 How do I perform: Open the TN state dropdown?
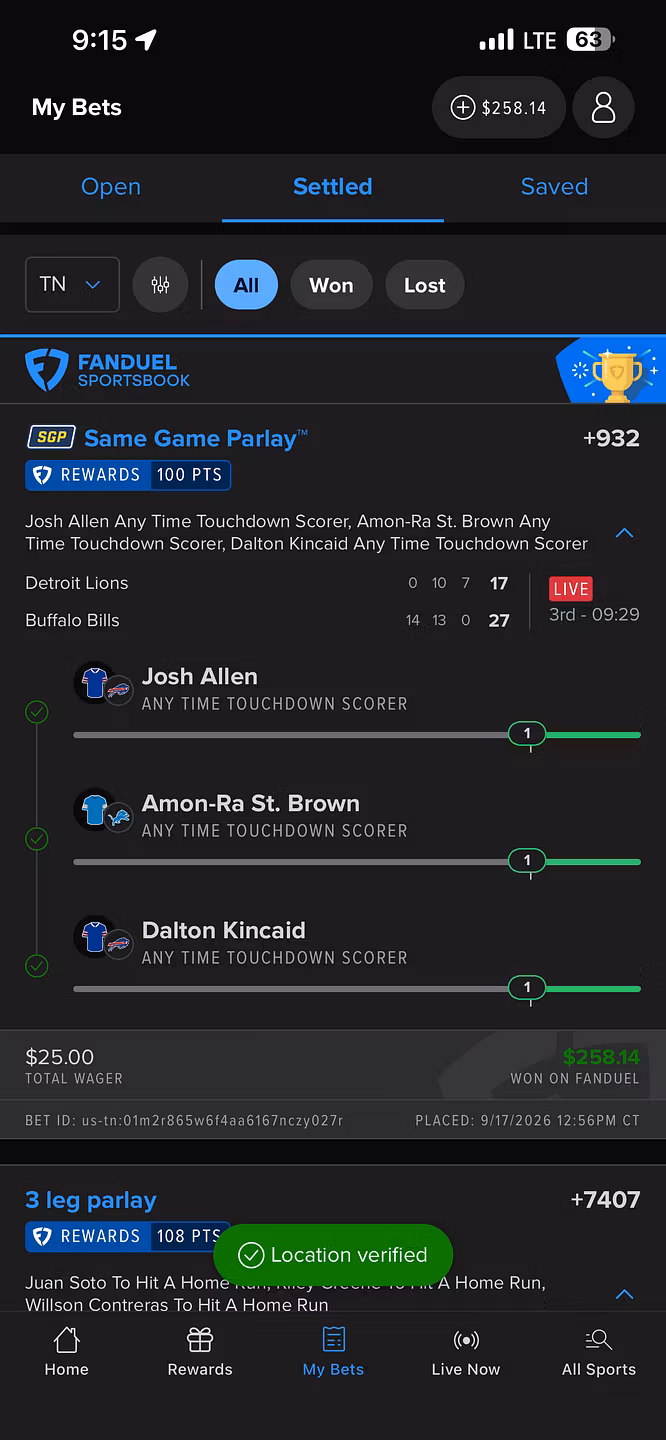72,285
